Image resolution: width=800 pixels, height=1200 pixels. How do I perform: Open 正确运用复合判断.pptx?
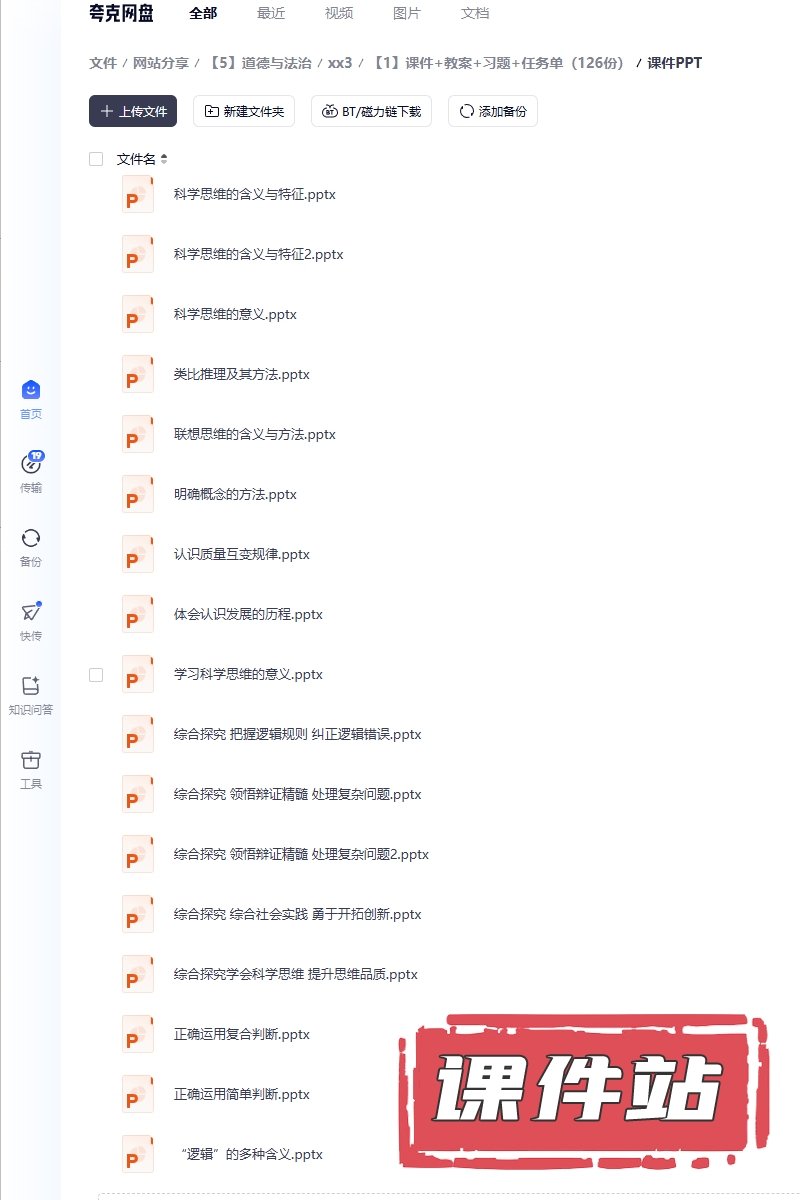(241, 1034)
